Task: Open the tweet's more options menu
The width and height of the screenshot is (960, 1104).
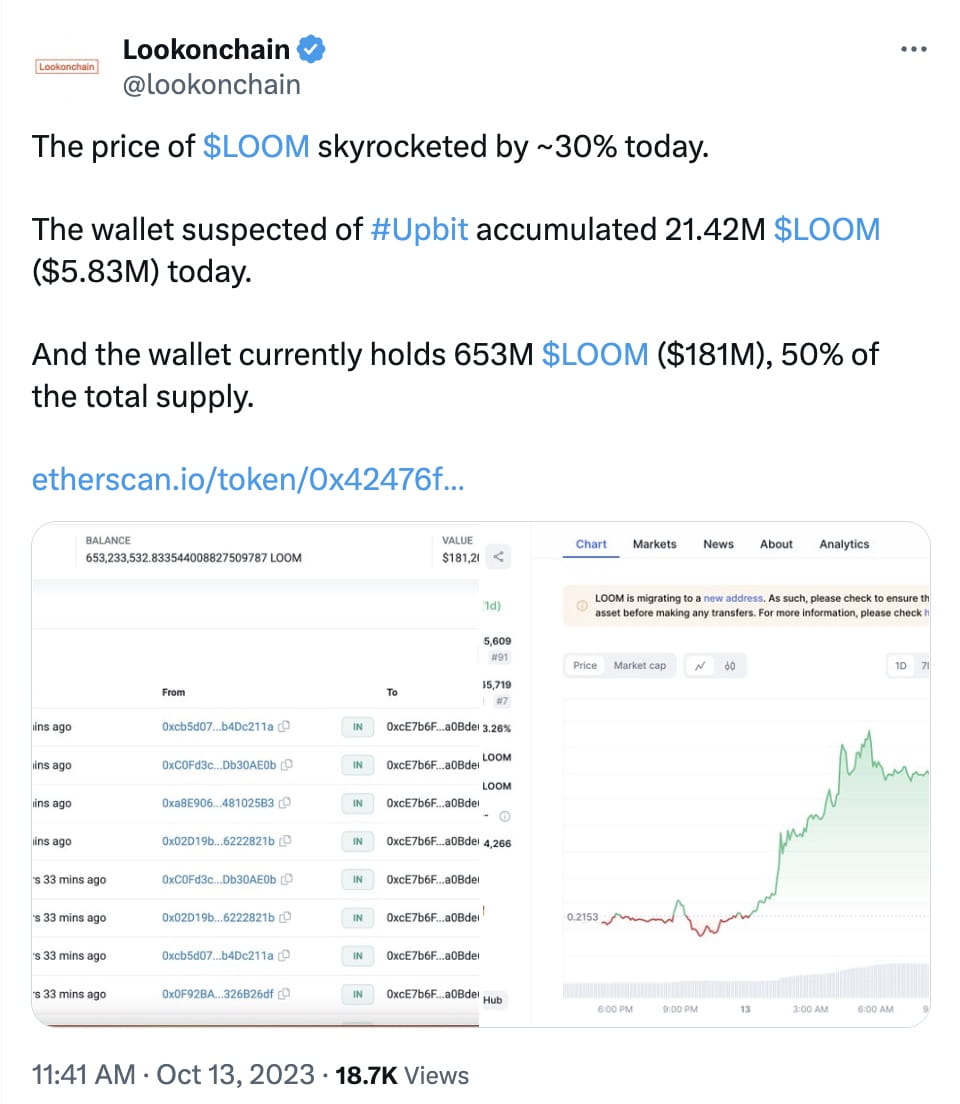Action: [x=914, y=48]
